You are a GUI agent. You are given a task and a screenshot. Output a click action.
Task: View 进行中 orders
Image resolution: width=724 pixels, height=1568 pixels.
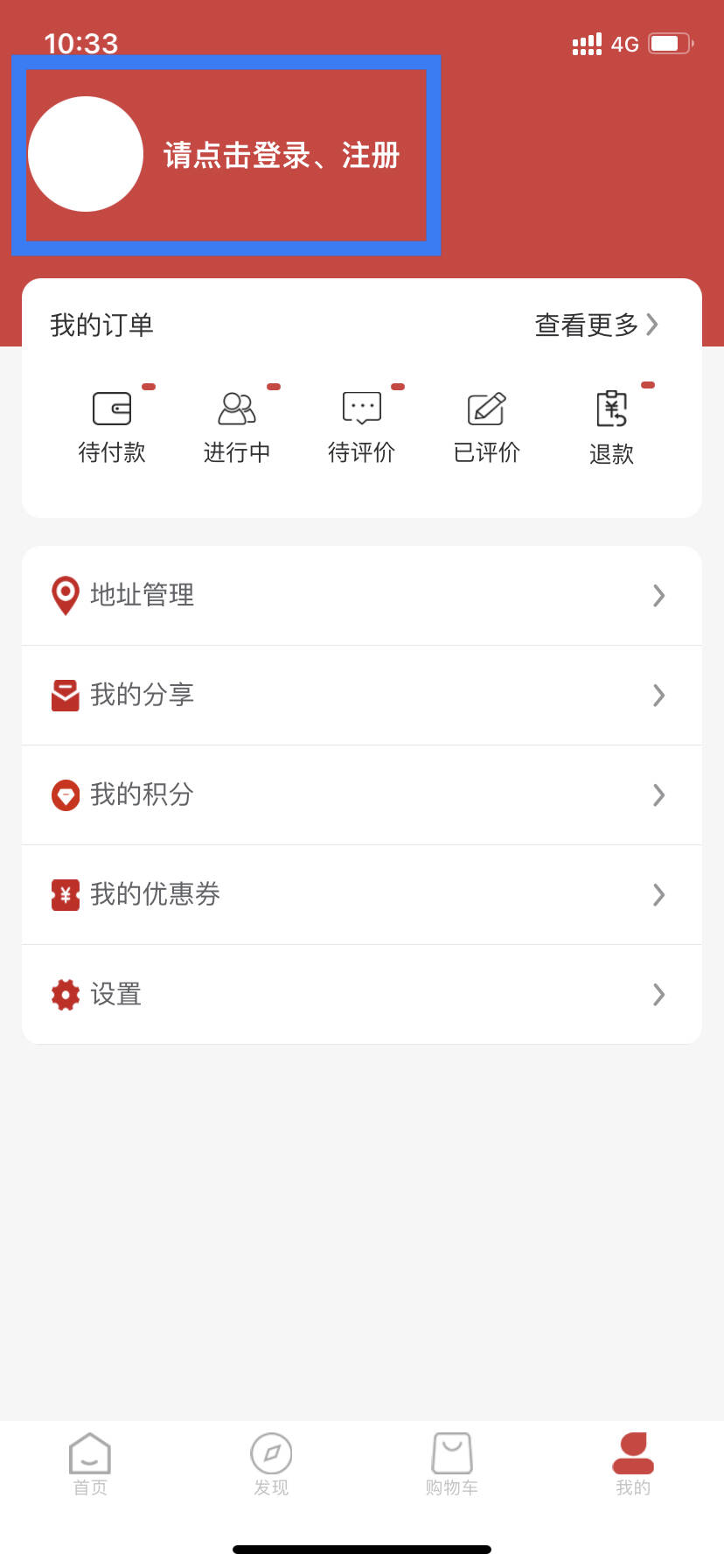point(237,428)
